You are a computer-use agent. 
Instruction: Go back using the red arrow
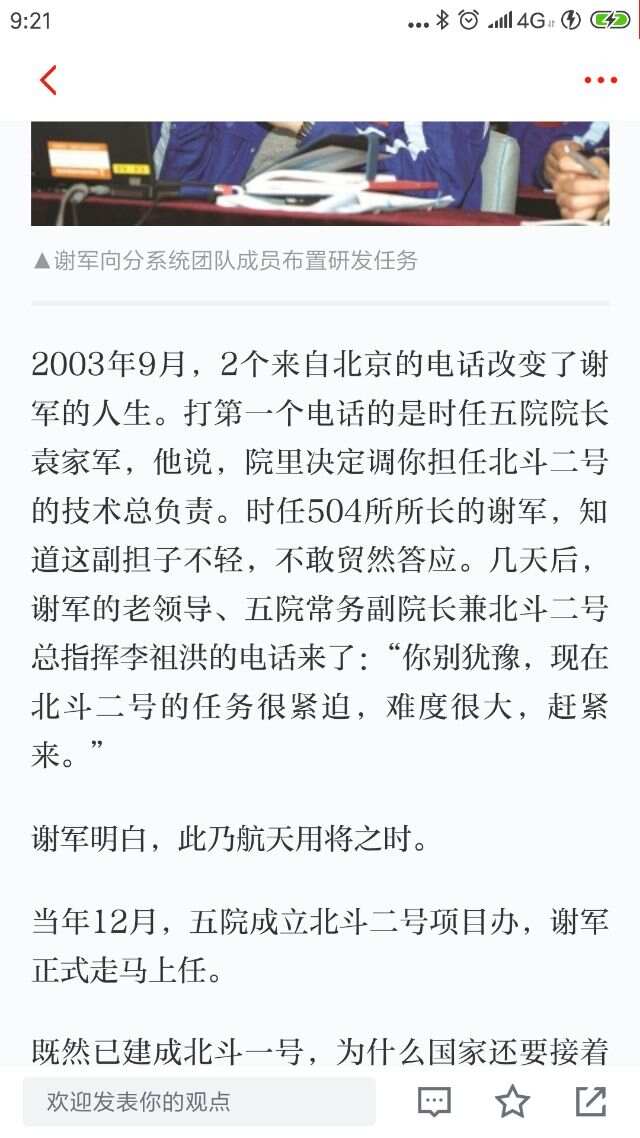point(48,80)
